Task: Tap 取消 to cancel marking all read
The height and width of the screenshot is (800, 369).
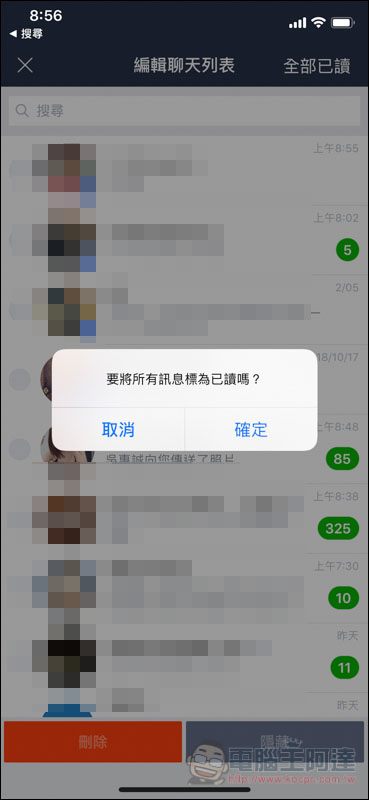Action: pos(118,430)
